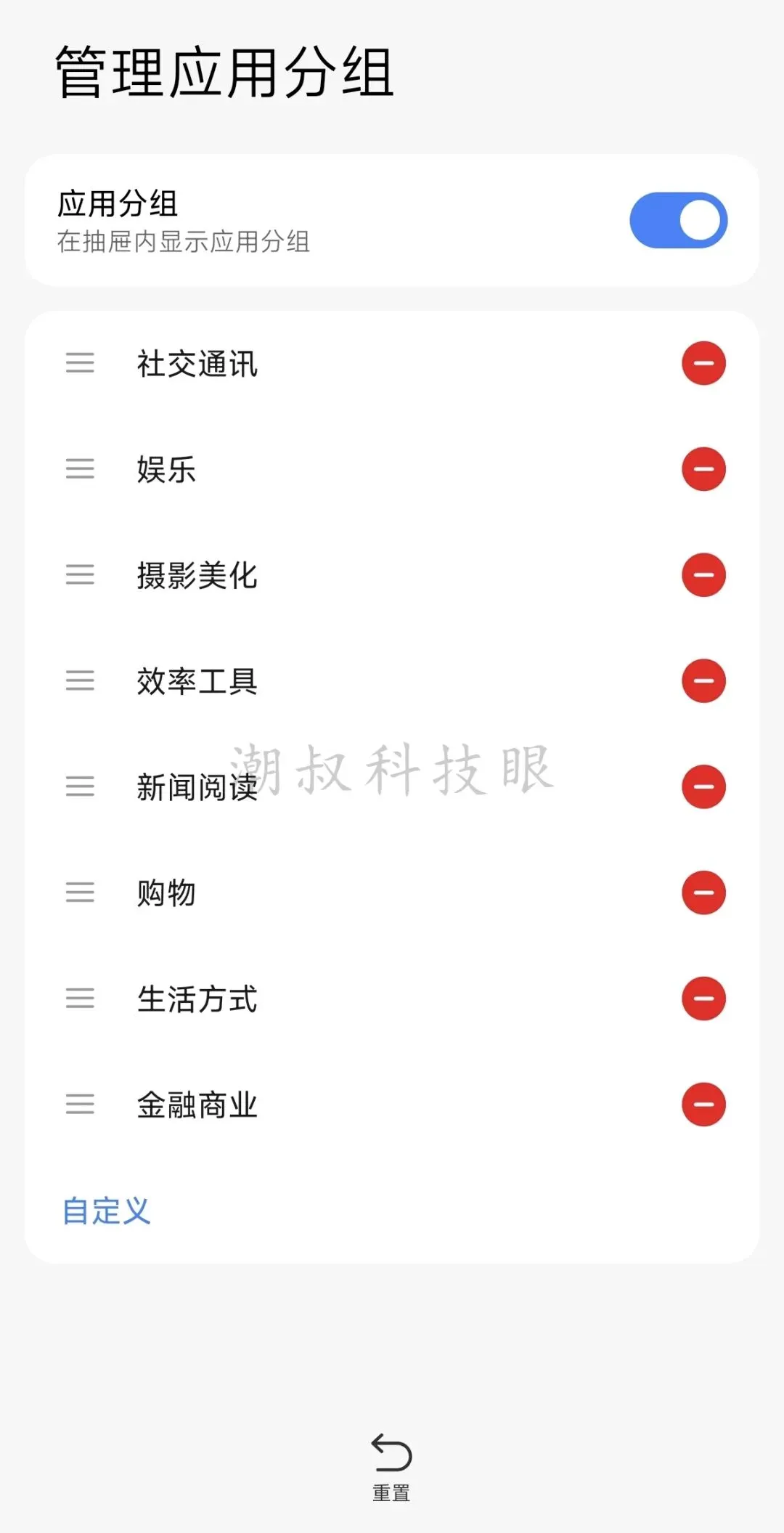This screenshot has height=1533, width=784.
Task: Remove the 新闻阅读 group
Action: point(703,786)
